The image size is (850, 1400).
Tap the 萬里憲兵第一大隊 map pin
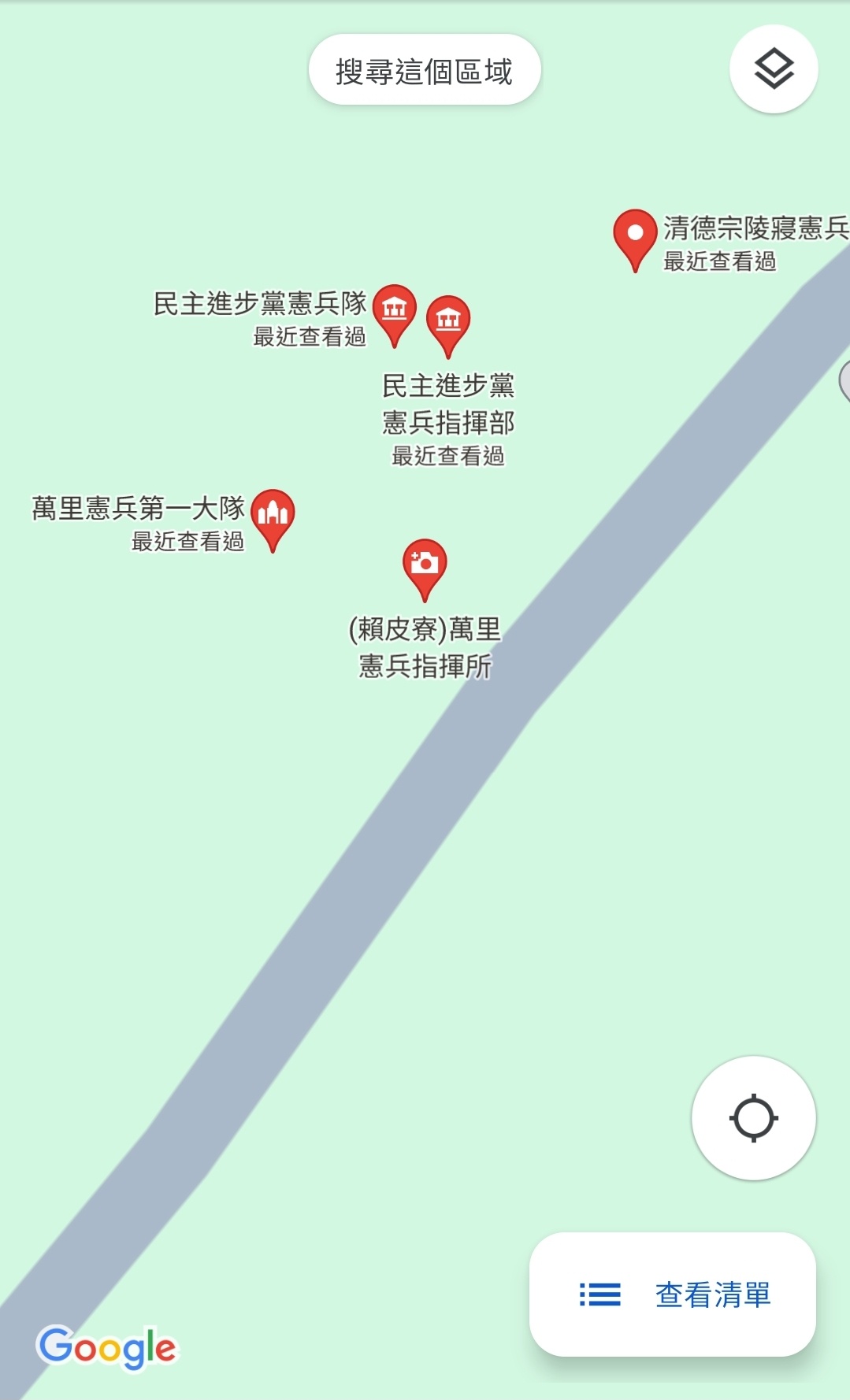(273, 515)
